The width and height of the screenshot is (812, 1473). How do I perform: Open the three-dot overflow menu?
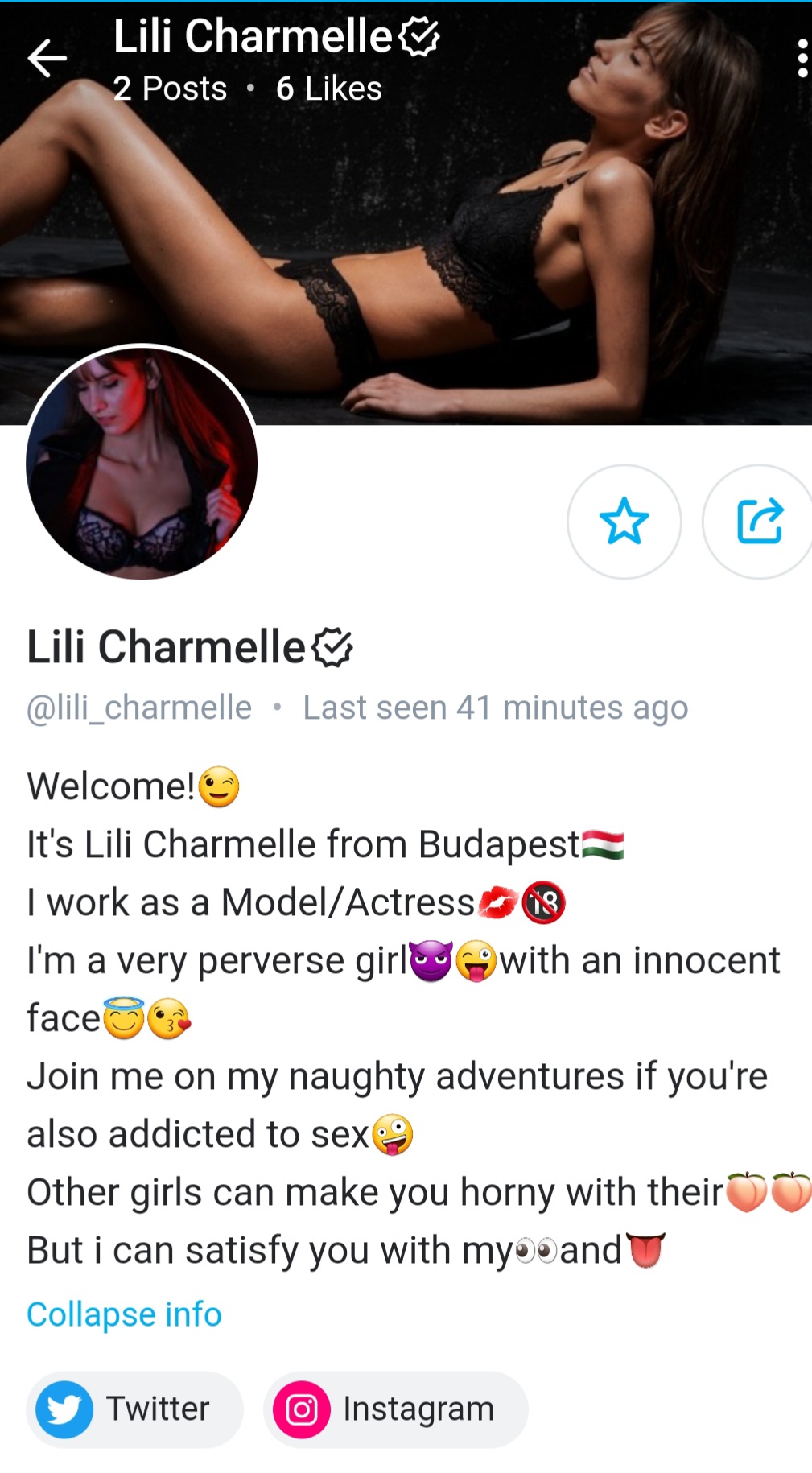(801, 59)
